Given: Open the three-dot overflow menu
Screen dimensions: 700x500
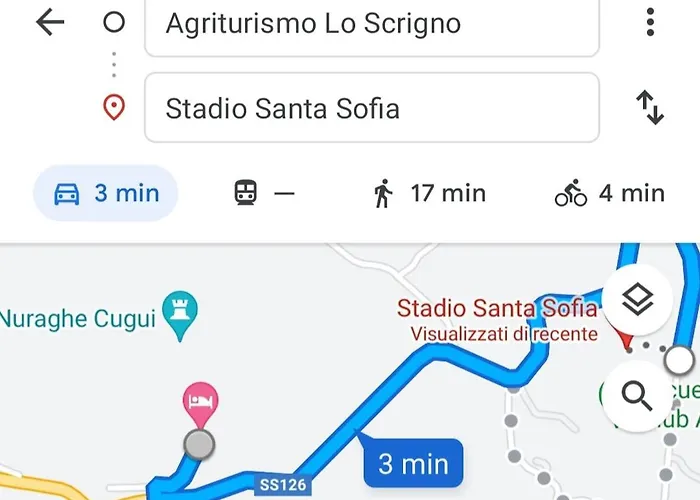Looking at the screenshot, I should 650,22.
